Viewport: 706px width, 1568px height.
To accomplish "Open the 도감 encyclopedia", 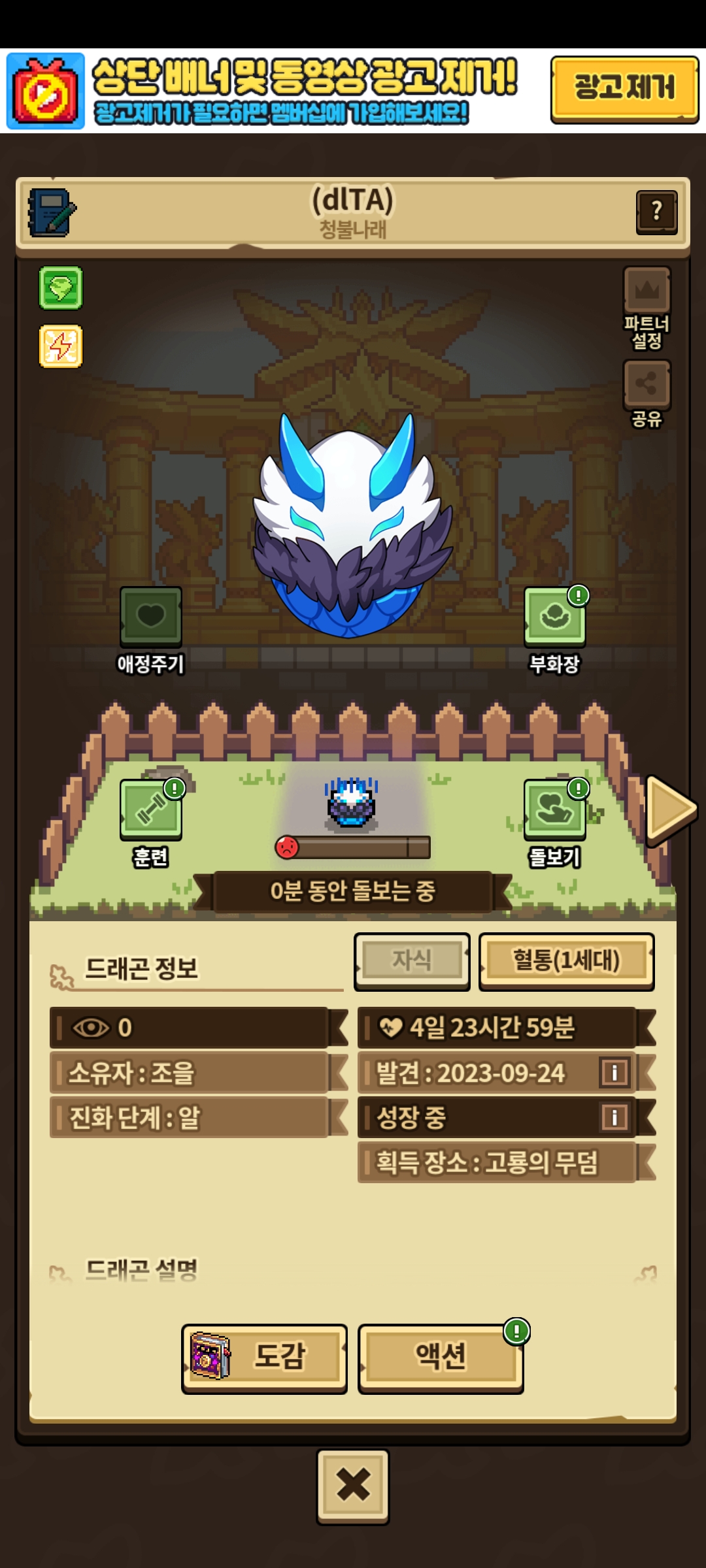I will coord(264,1358).
